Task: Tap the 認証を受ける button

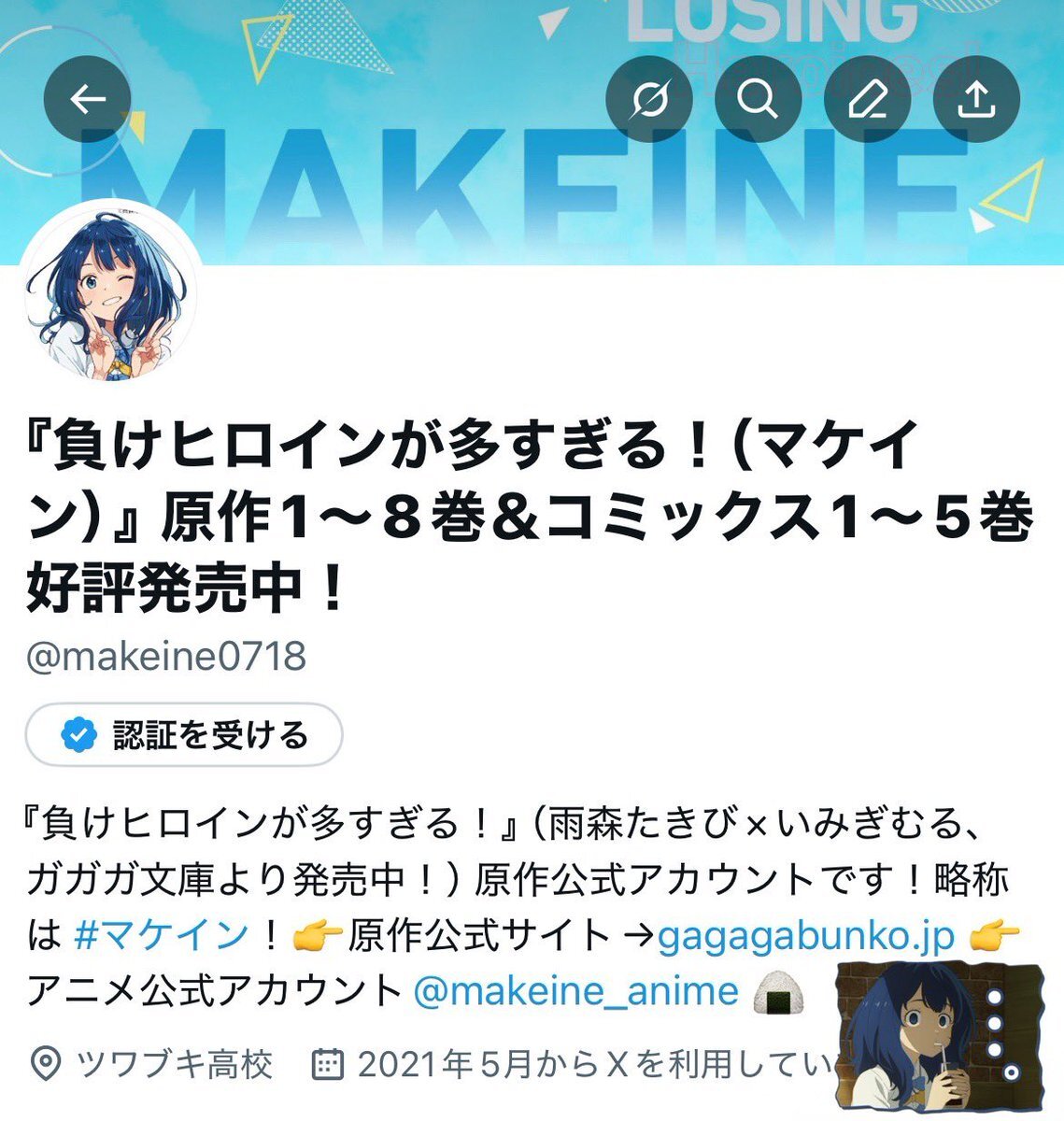Action: tap(184, 735)
